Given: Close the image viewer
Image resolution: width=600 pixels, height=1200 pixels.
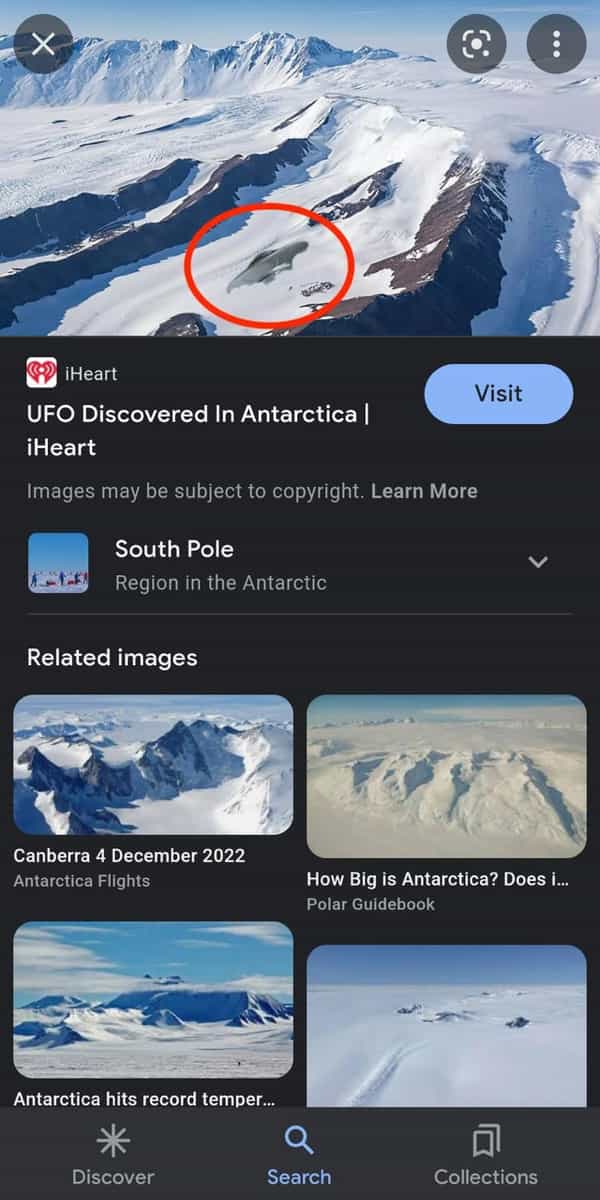Looking at the screenshot, I should [x=43, y=43].
